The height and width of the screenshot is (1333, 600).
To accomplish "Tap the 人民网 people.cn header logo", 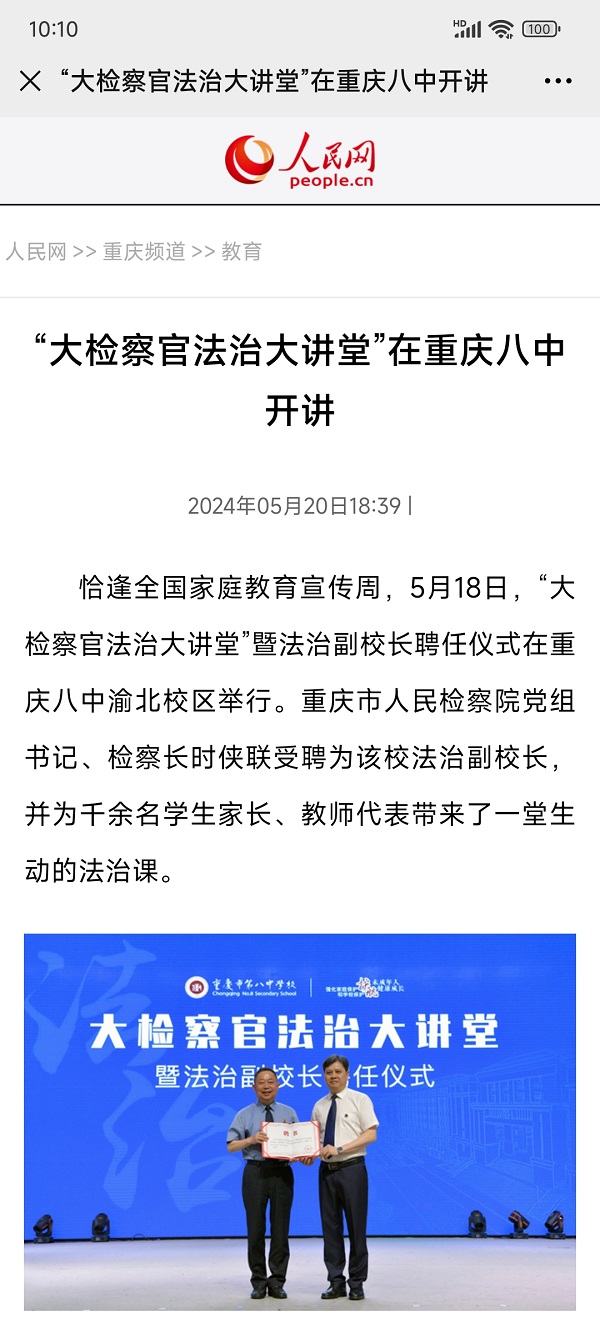I will tap(300, 161).
